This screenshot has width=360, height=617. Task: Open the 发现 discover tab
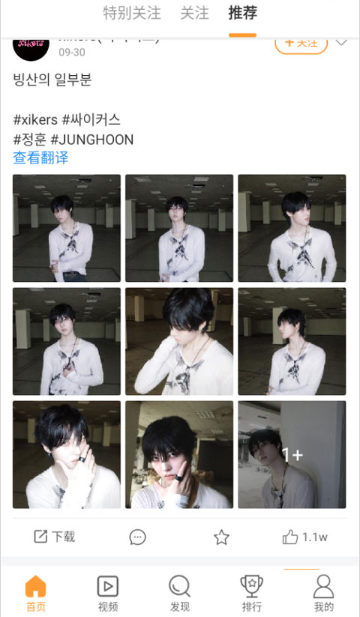180,593
